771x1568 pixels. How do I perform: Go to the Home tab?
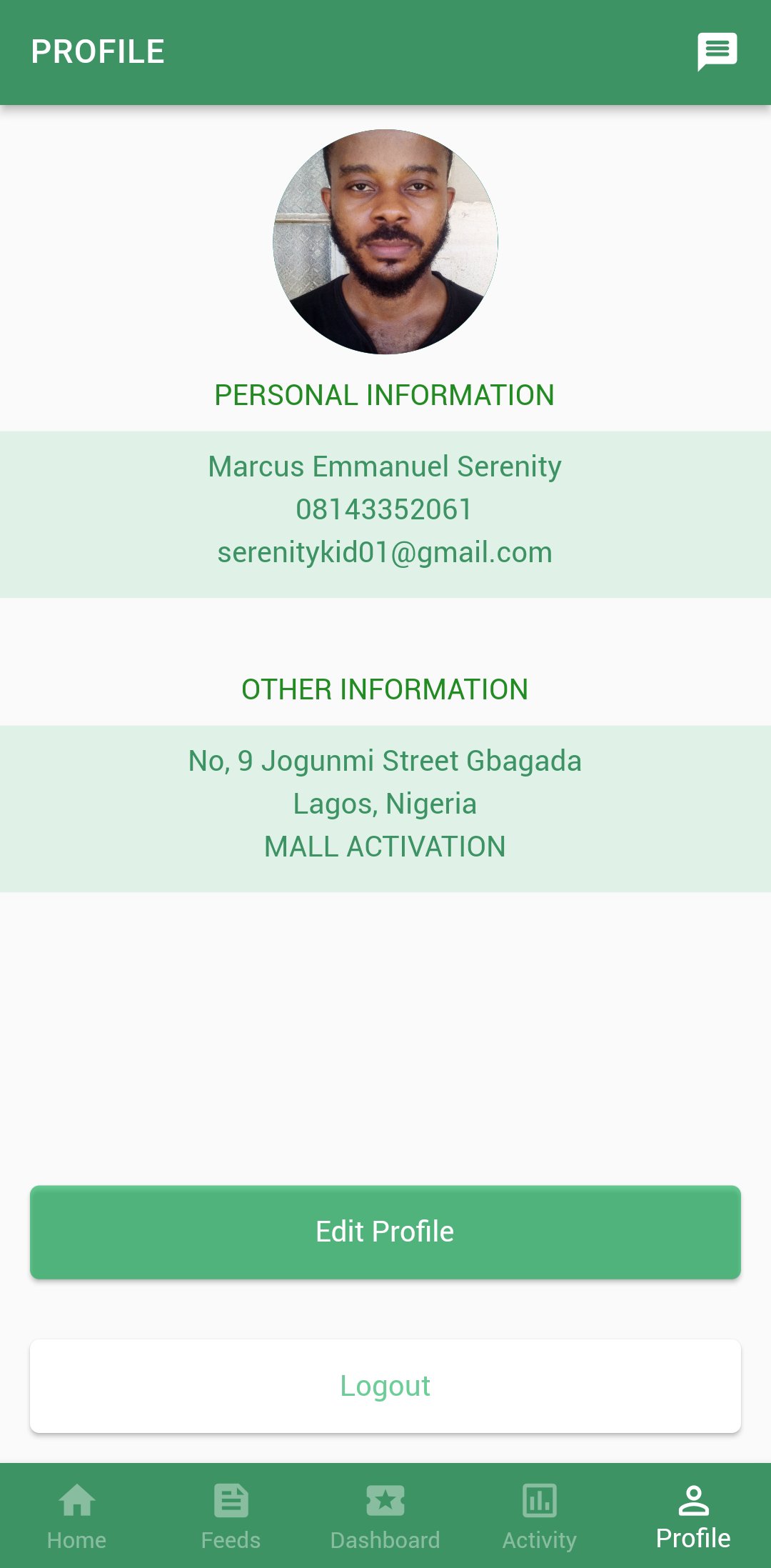pyautogui.click(x=77, y=1516)
